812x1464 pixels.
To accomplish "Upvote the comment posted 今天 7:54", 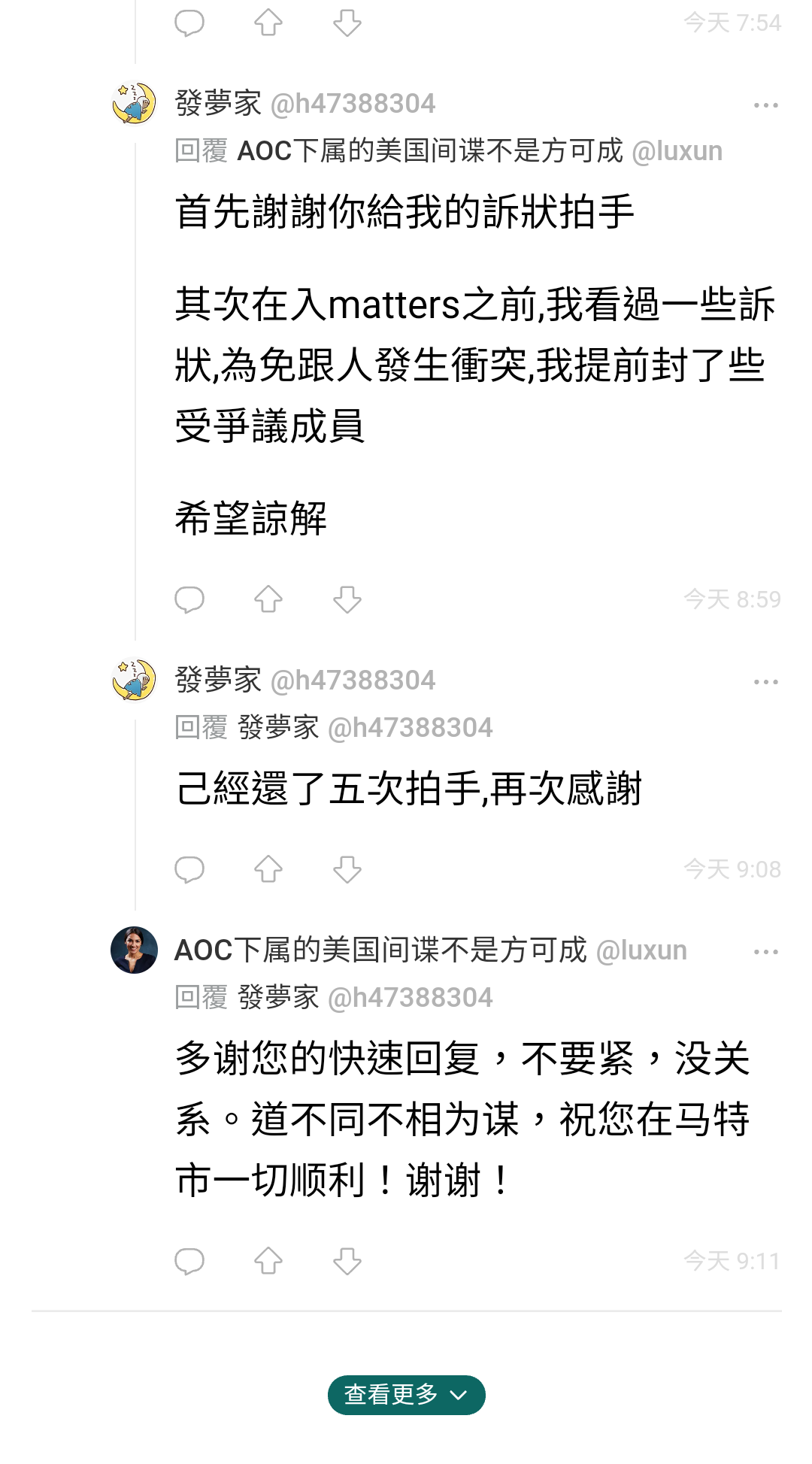I will (x=268, y=23).
